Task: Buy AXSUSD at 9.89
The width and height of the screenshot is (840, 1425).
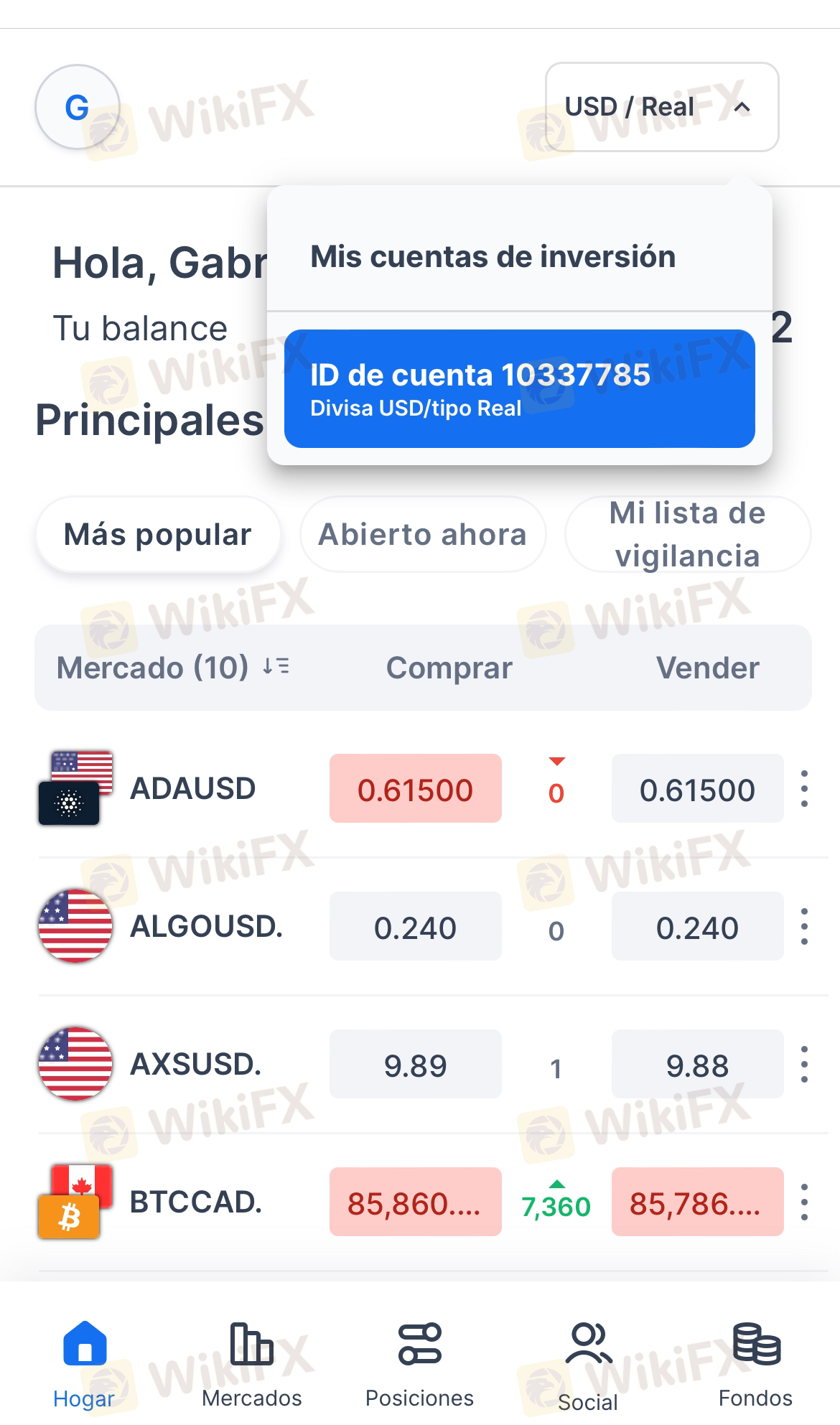Action: click(415, 1065)
